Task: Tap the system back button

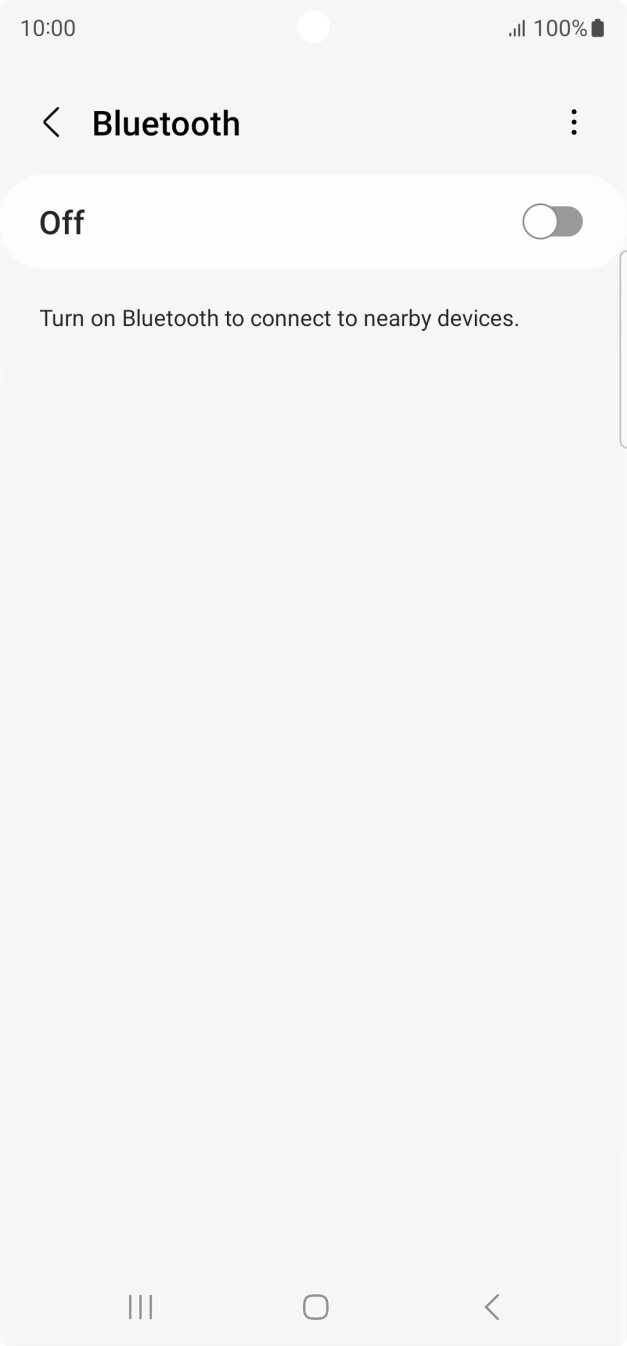Action: 491,1306
